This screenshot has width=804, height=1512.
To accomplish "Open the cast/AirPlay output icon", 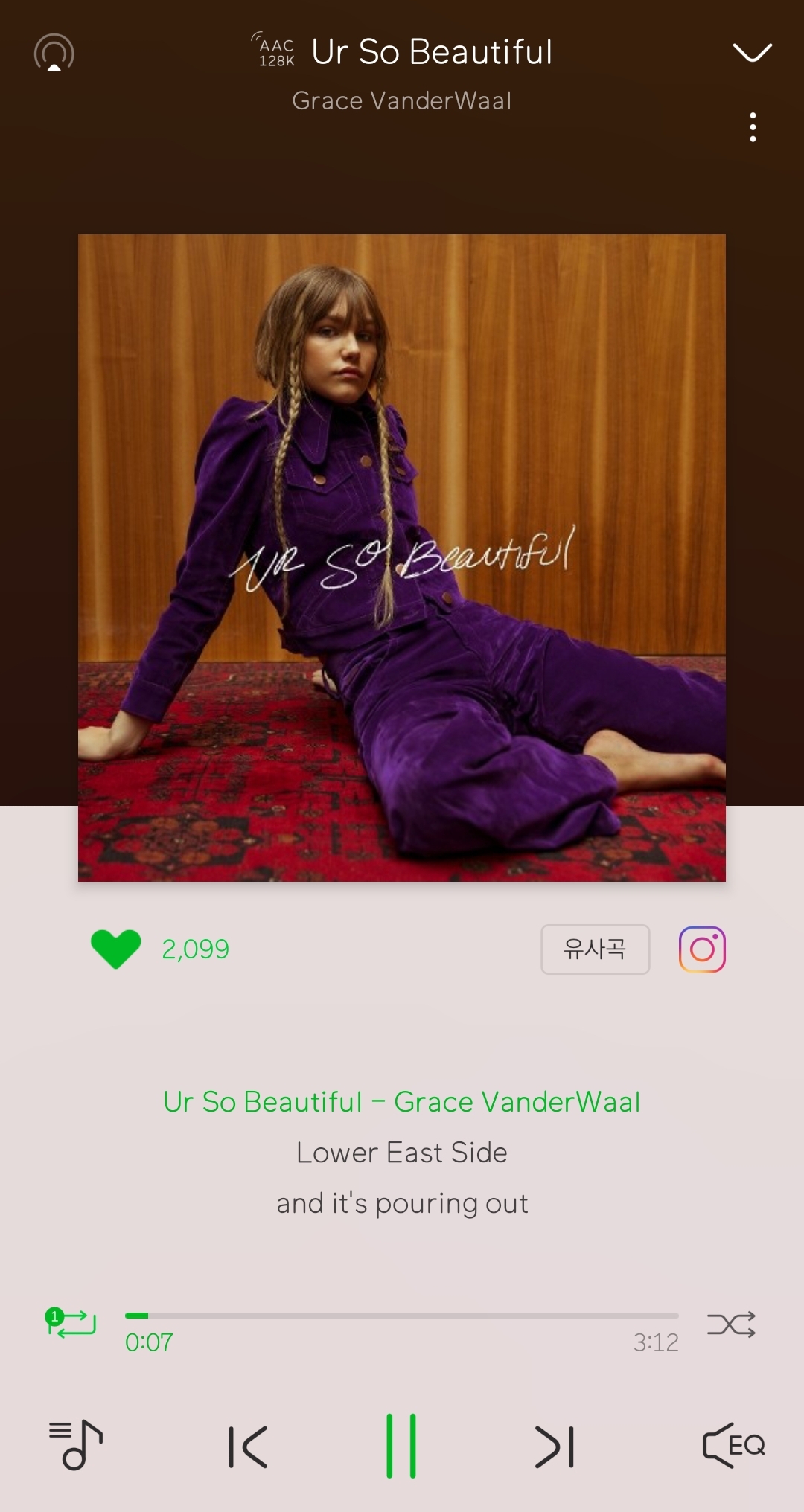I will [54, 53].
